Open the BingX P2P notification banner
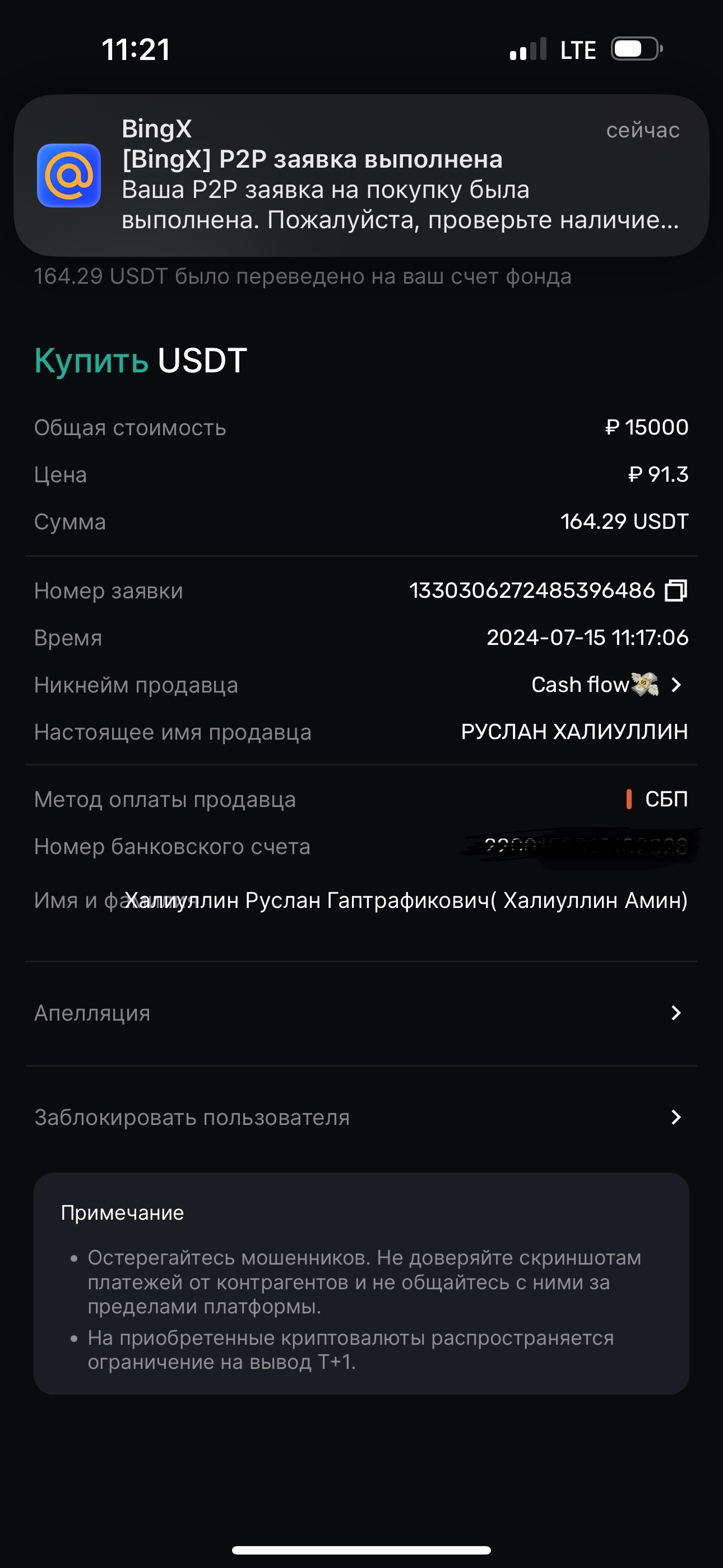 [361, 176]
